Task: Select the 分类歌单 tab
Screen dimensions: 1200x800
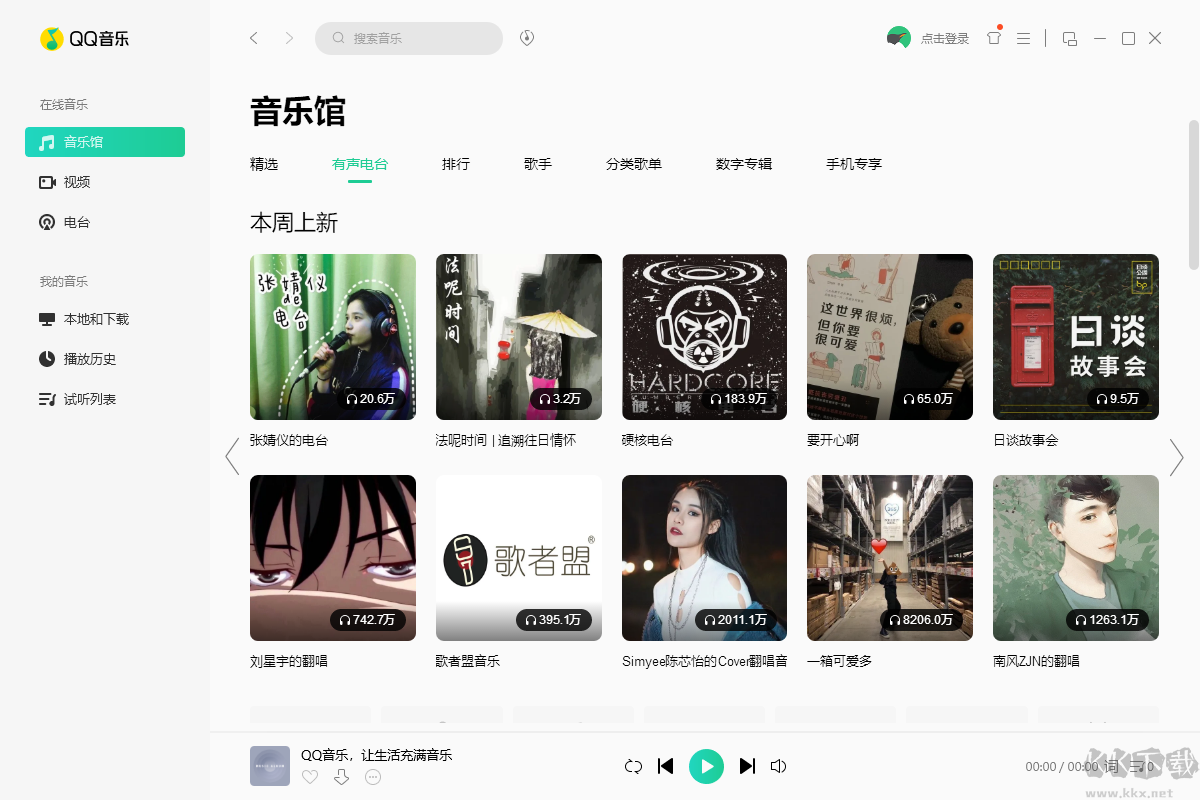Action: tap(634, 164)
